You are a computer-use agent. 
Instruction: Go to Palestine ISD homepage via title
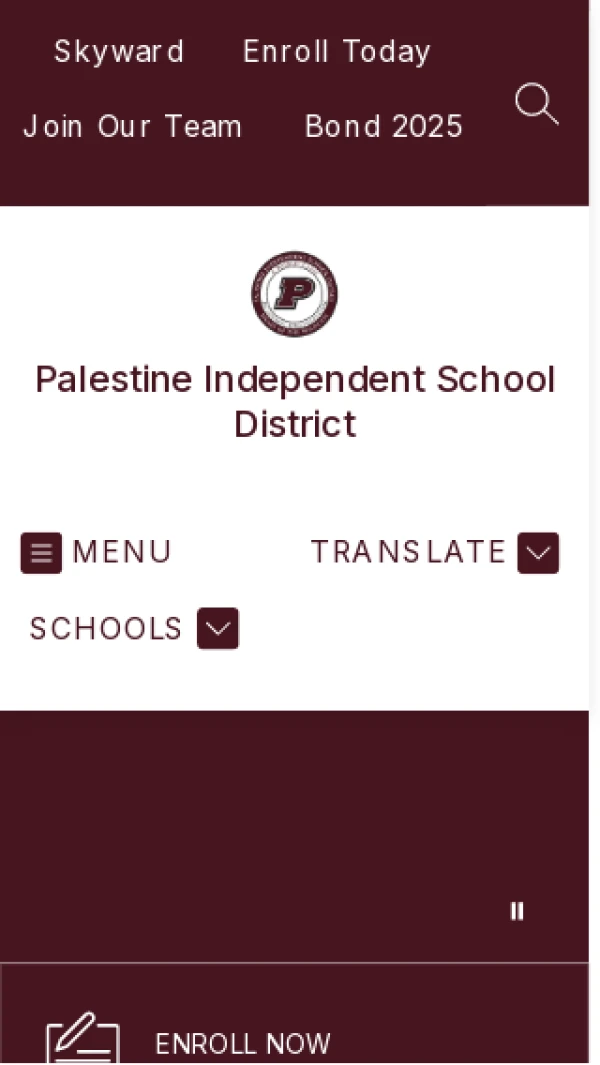[x=295, y=402]
